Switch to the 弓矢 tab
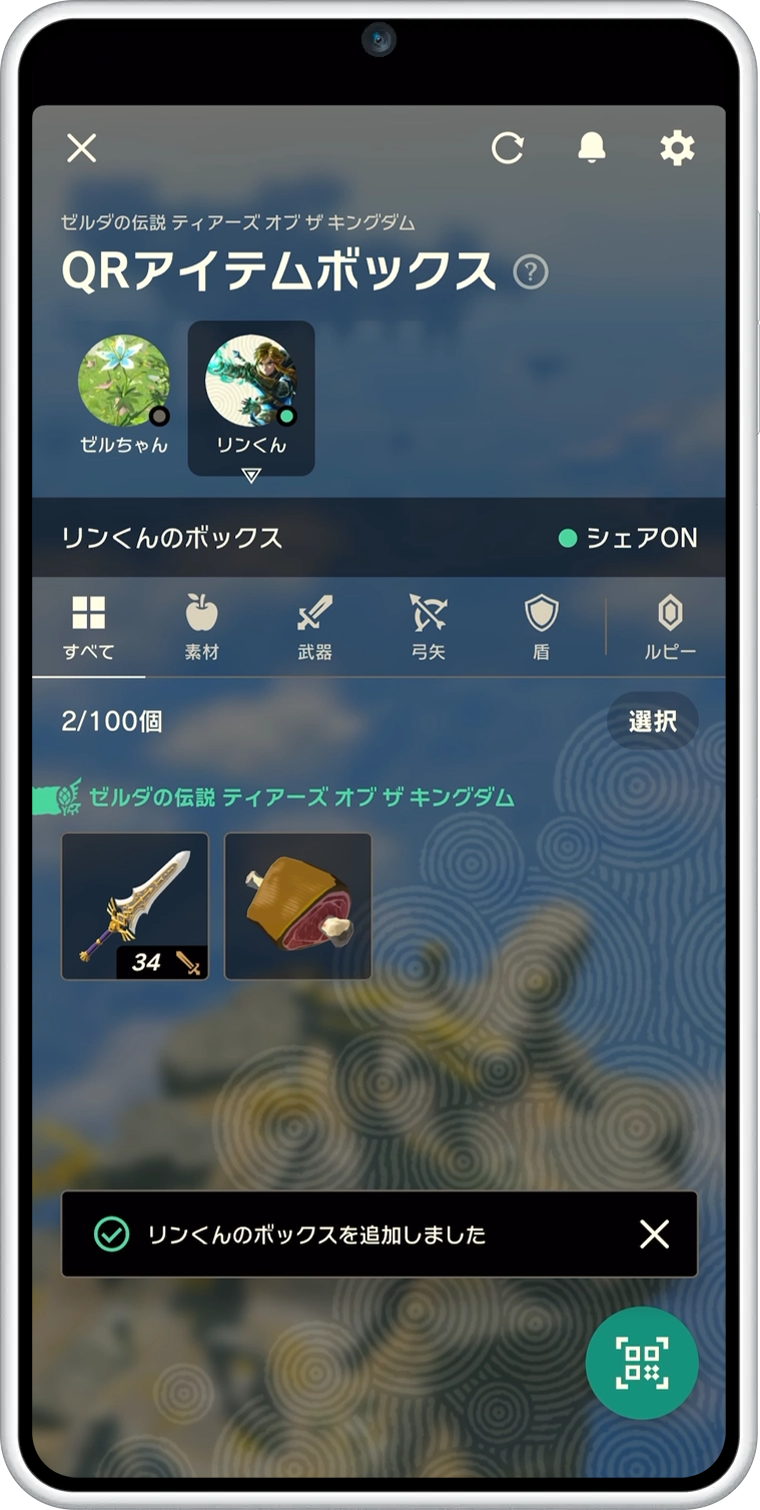760x1510 pixels. [428, 627]
